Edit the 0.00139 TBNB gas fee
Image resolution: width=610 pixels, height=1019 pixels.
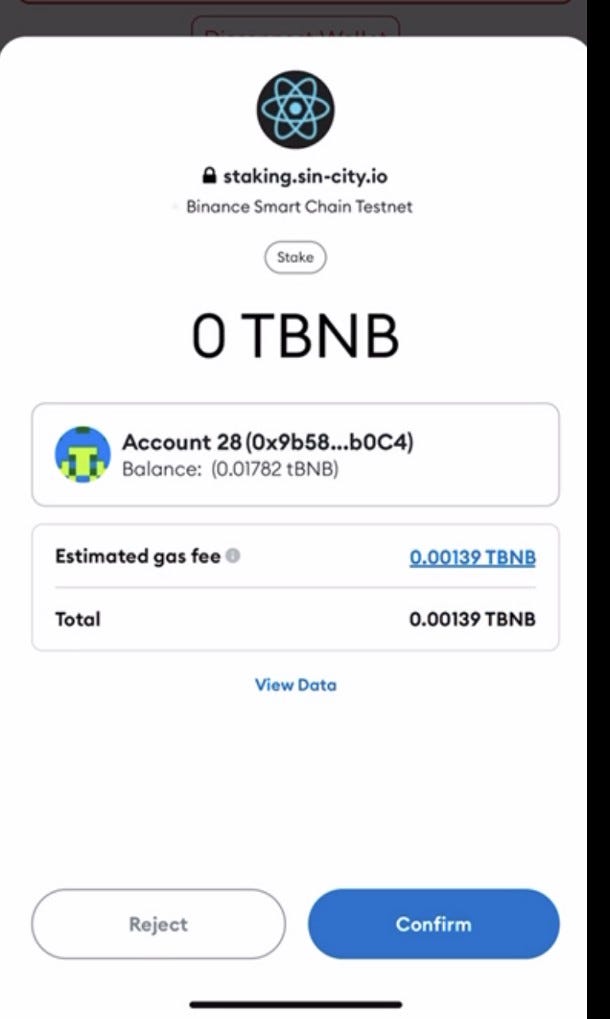point(472,558)
